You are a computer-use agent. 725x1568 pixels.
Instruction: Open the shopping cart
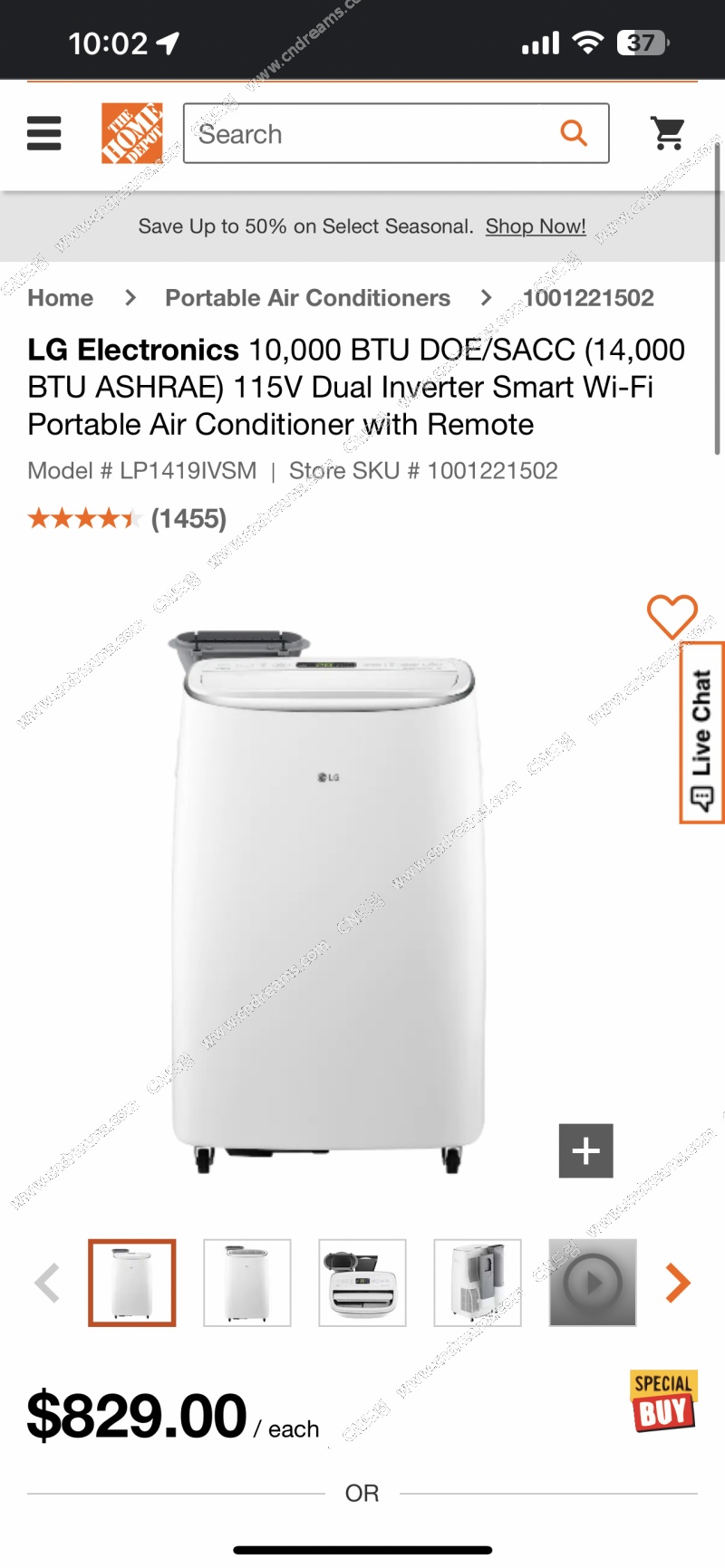(x=669, y=133)
